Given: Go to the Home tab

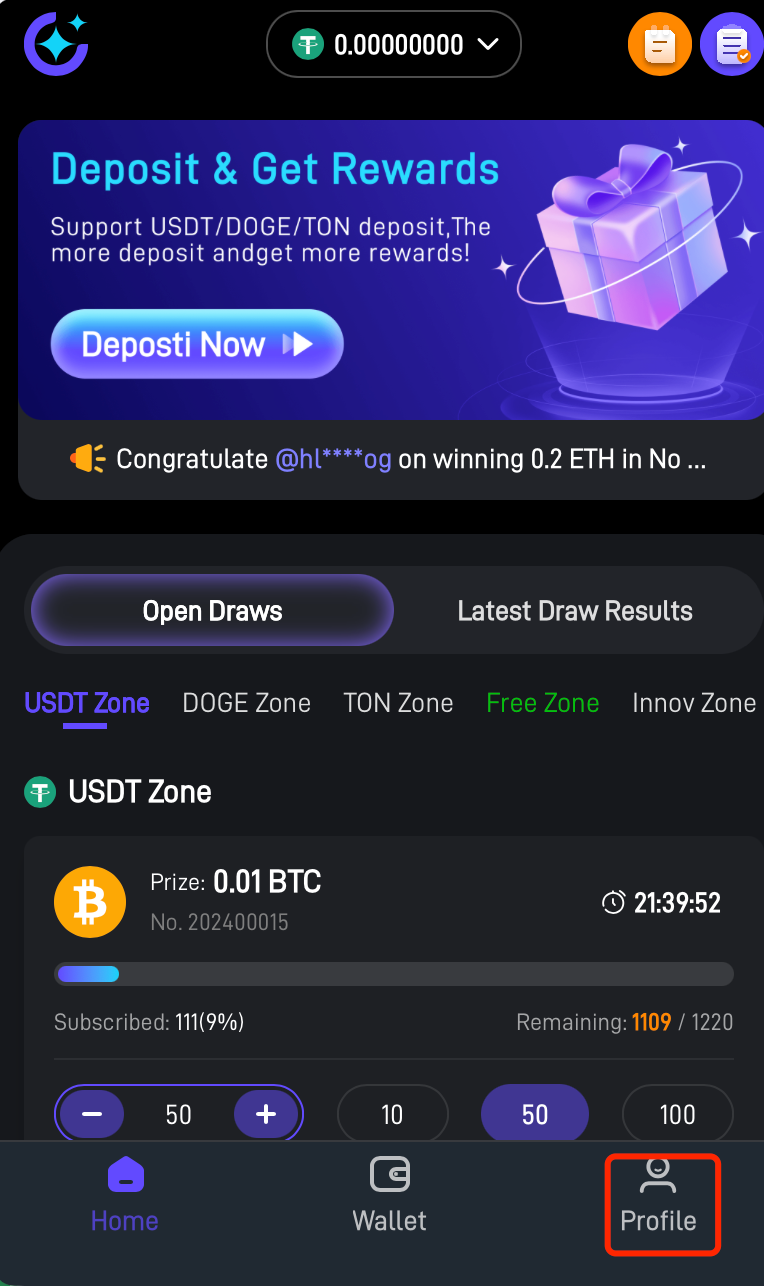Looking at the screenshot, I should coord(125,1196).
